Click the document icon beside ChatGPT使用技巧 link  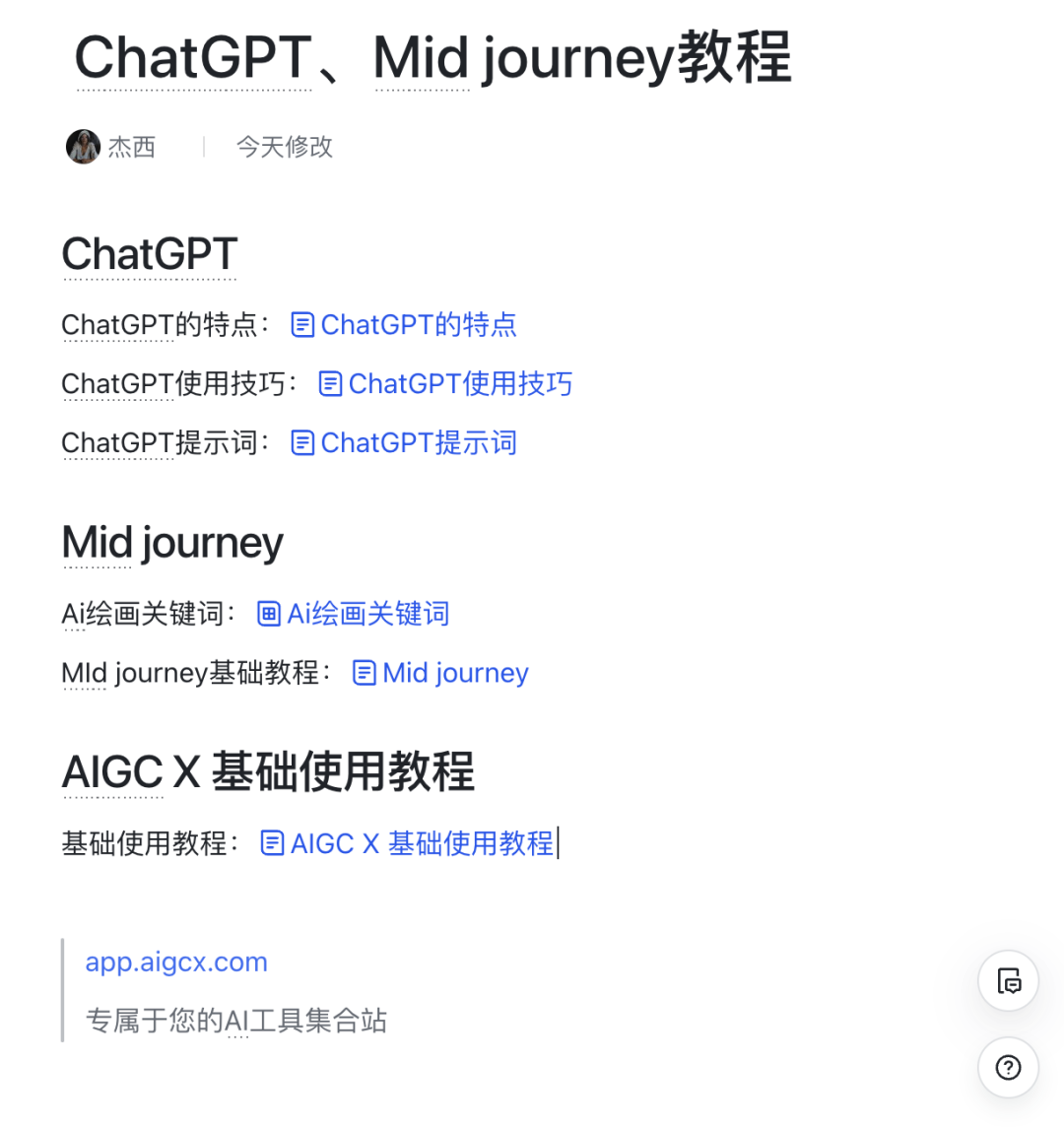330,383
